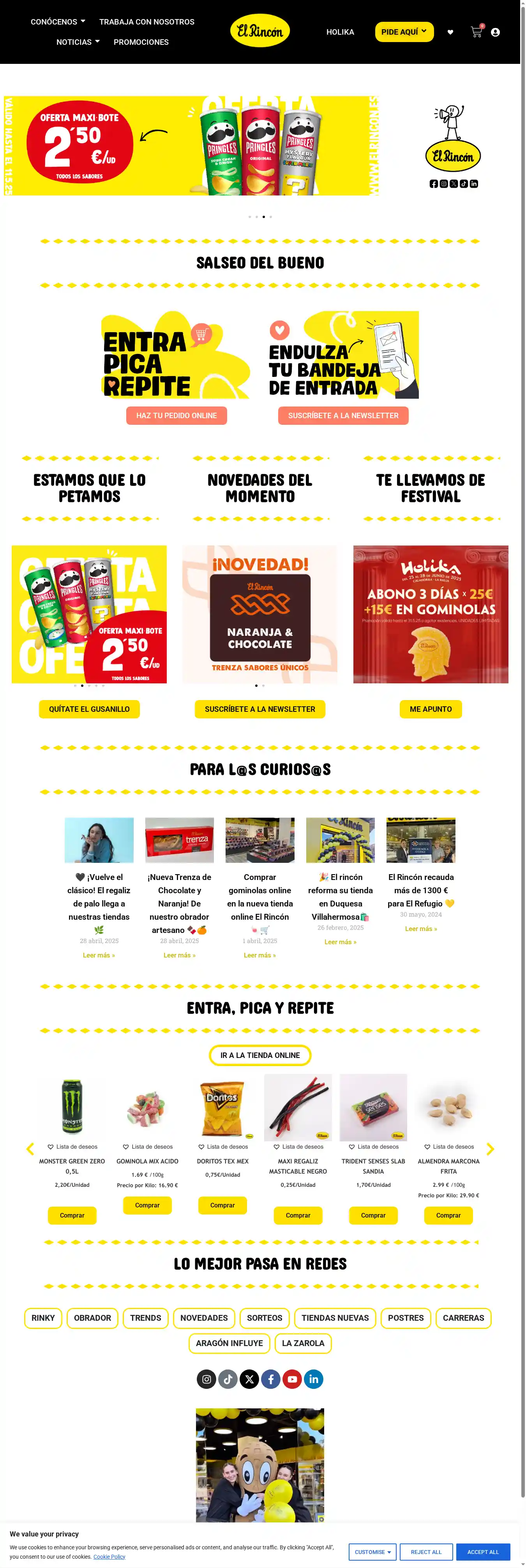The height and width of the screenshot is (1568, 526).
Task: Accept all cookies
Action: [483, 1552]
